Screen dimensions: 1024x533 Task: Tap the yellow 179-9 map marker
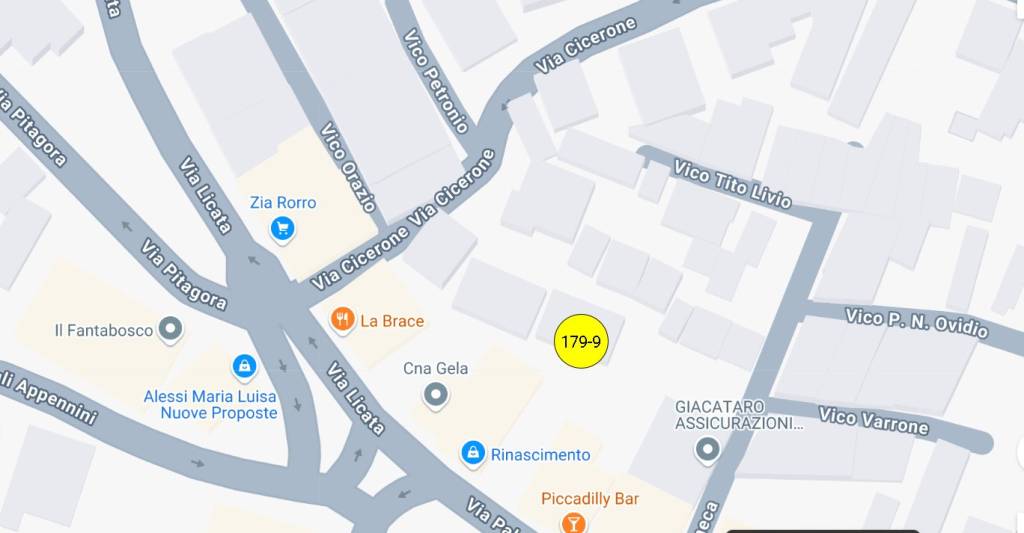581,341
